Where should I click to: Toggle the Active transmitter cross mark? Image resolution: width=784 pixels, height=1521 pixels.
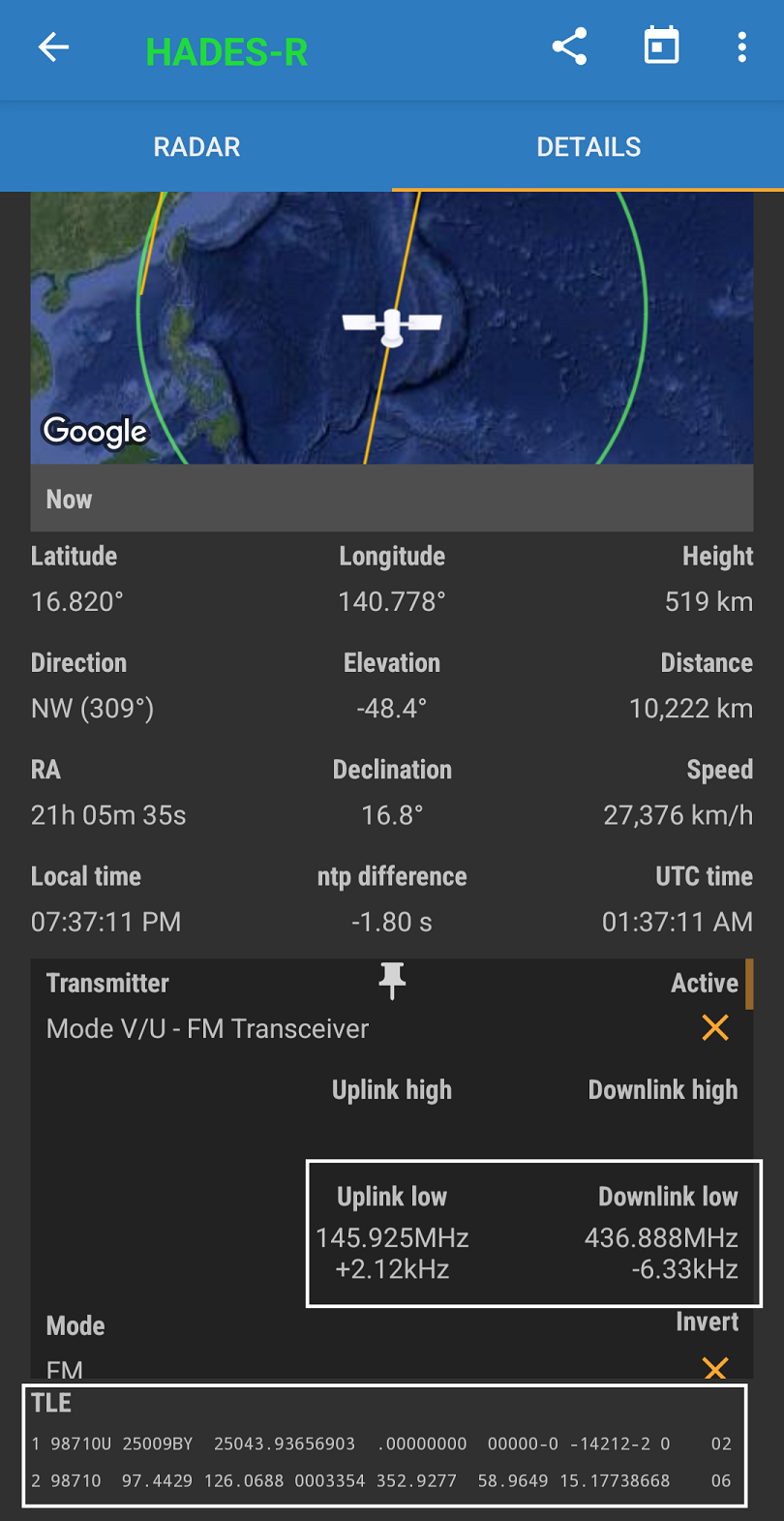[715, 1027]
